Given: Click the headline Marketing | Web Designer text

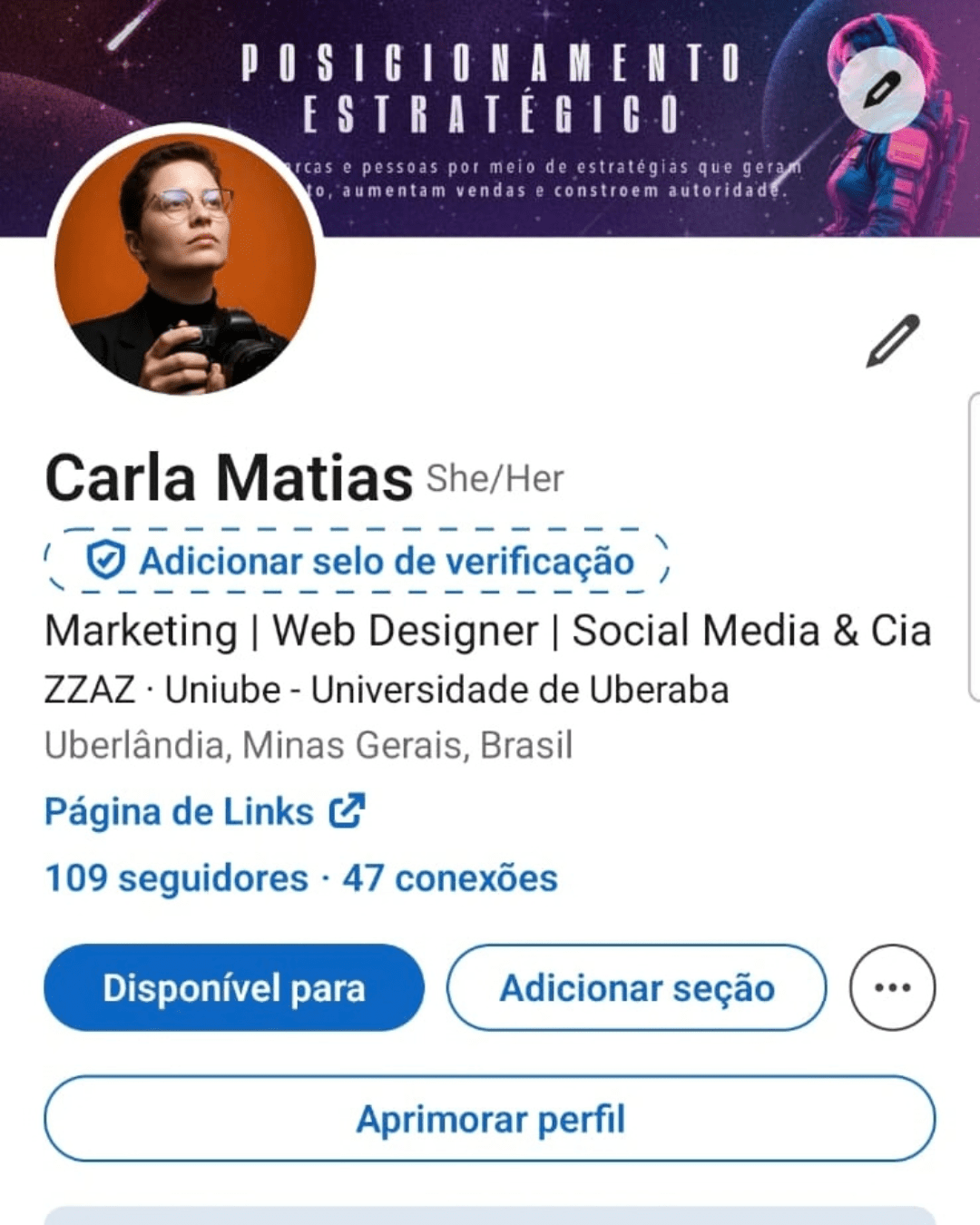Looking at the screenshot, I should pos(488,630).
